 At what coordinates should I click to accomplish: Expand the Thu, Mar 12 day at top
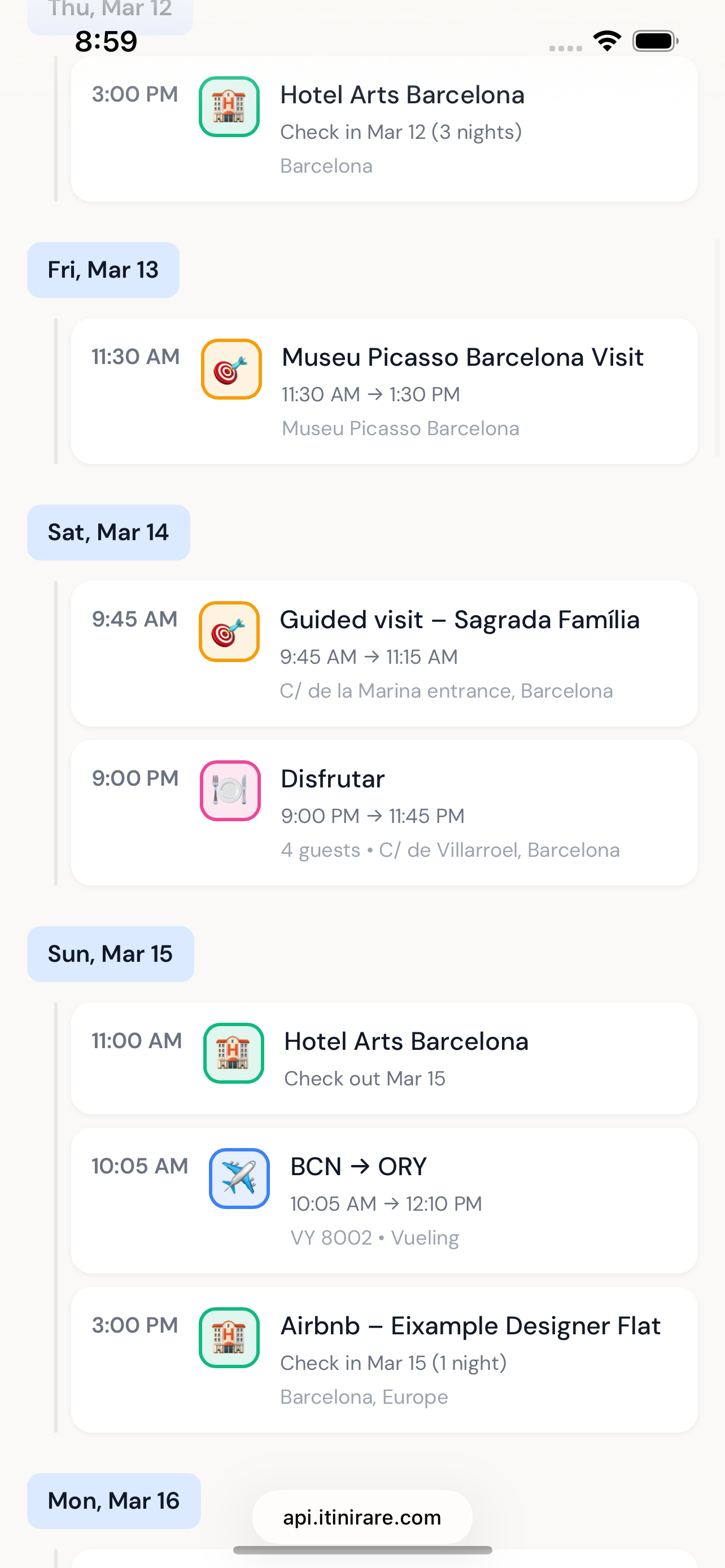click(x=110, y=9)
